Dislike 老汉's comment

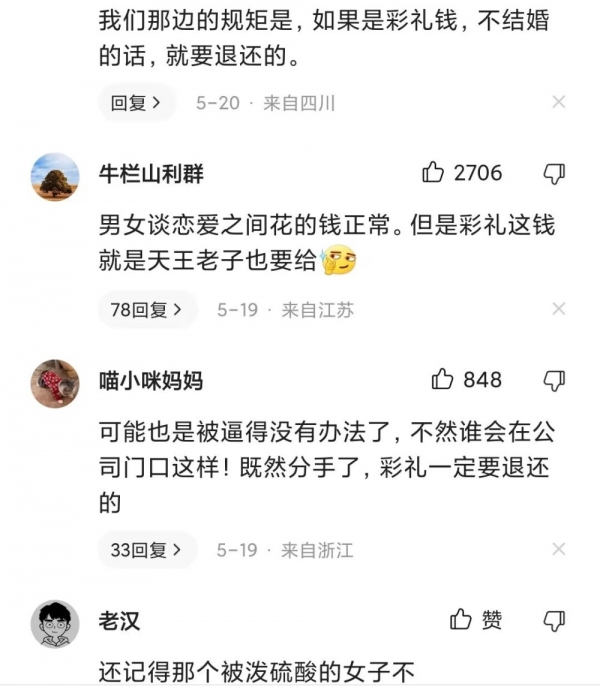tap(554, 620)
